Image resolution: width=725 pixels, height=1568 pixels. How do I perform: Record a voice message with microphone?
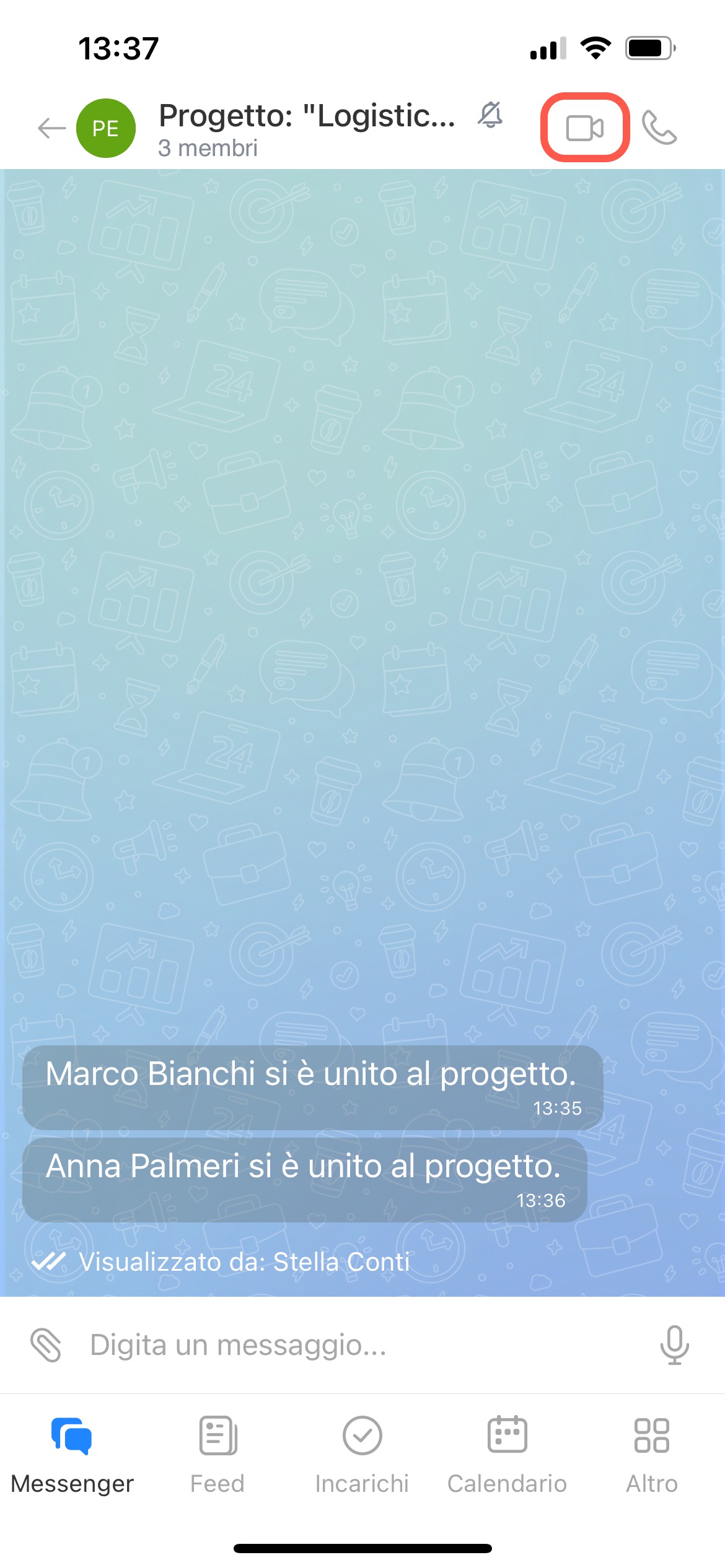[674, 1345]
